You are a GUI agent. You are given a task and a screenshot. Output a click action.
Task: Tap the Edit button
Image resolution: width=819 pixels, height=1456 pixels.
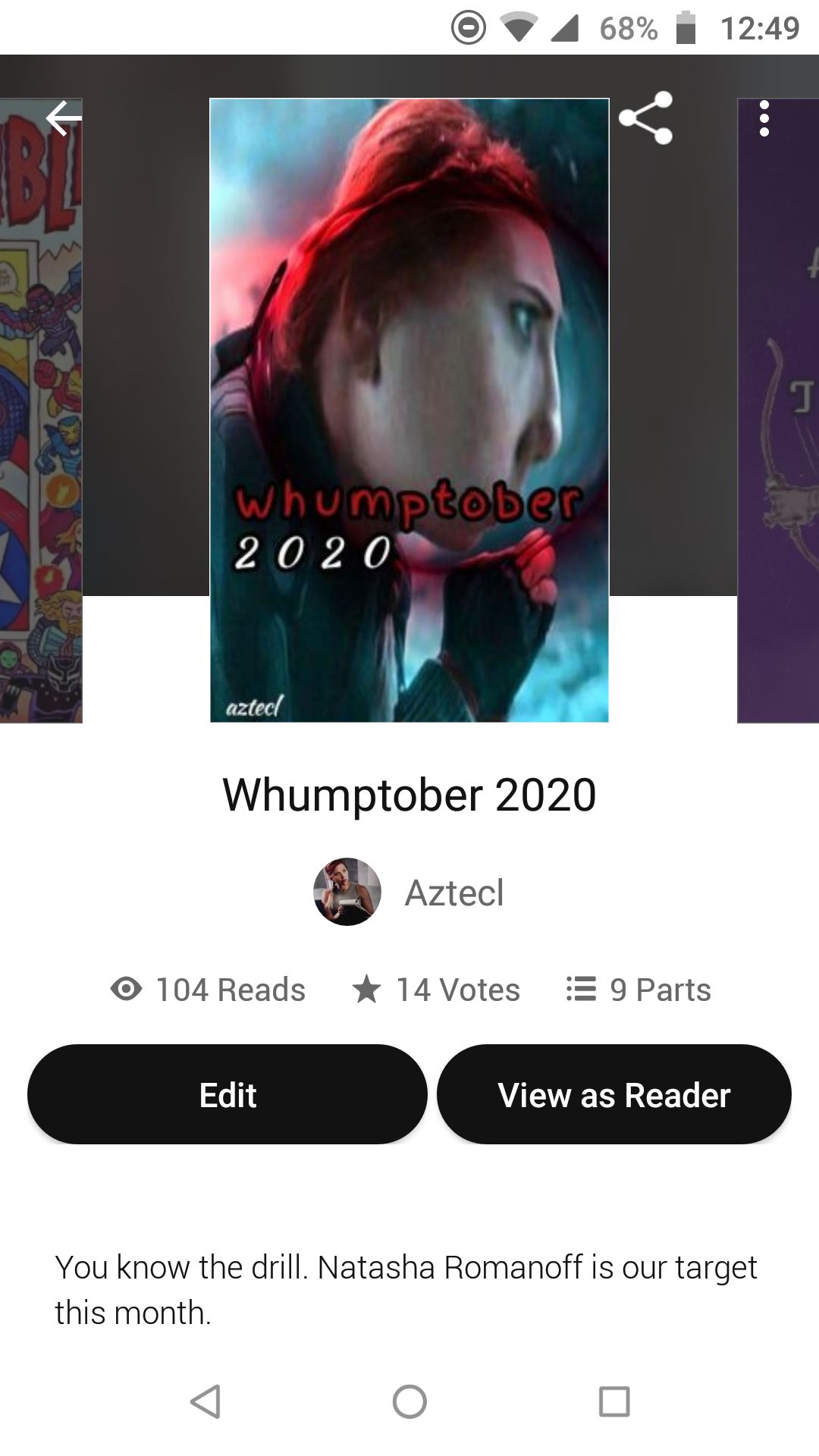(x=227, y=1094)
